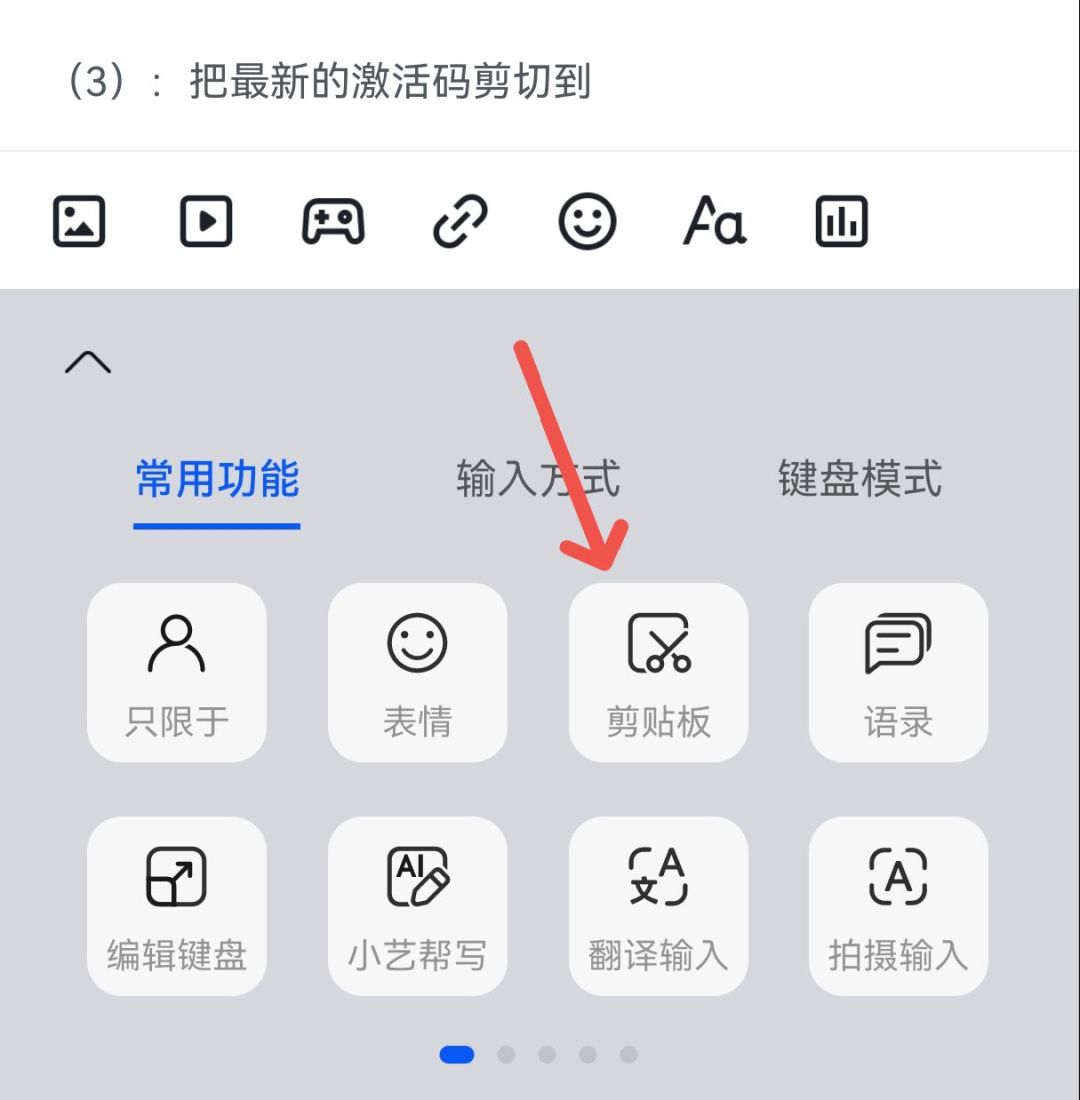Viewport: 1080px width, 1100px height.
Task: Select 小艺帮写 AI writing assistant
Action: coord(417,905)
